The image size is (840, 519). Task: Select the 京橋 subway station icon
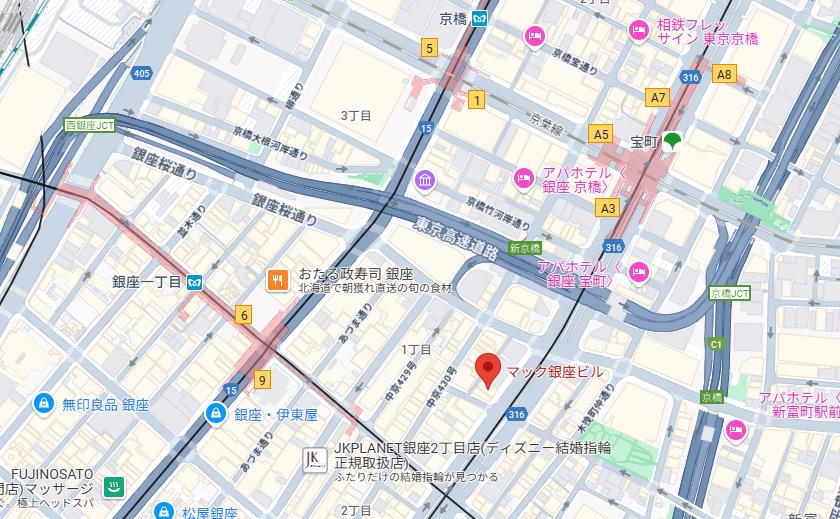481,17
